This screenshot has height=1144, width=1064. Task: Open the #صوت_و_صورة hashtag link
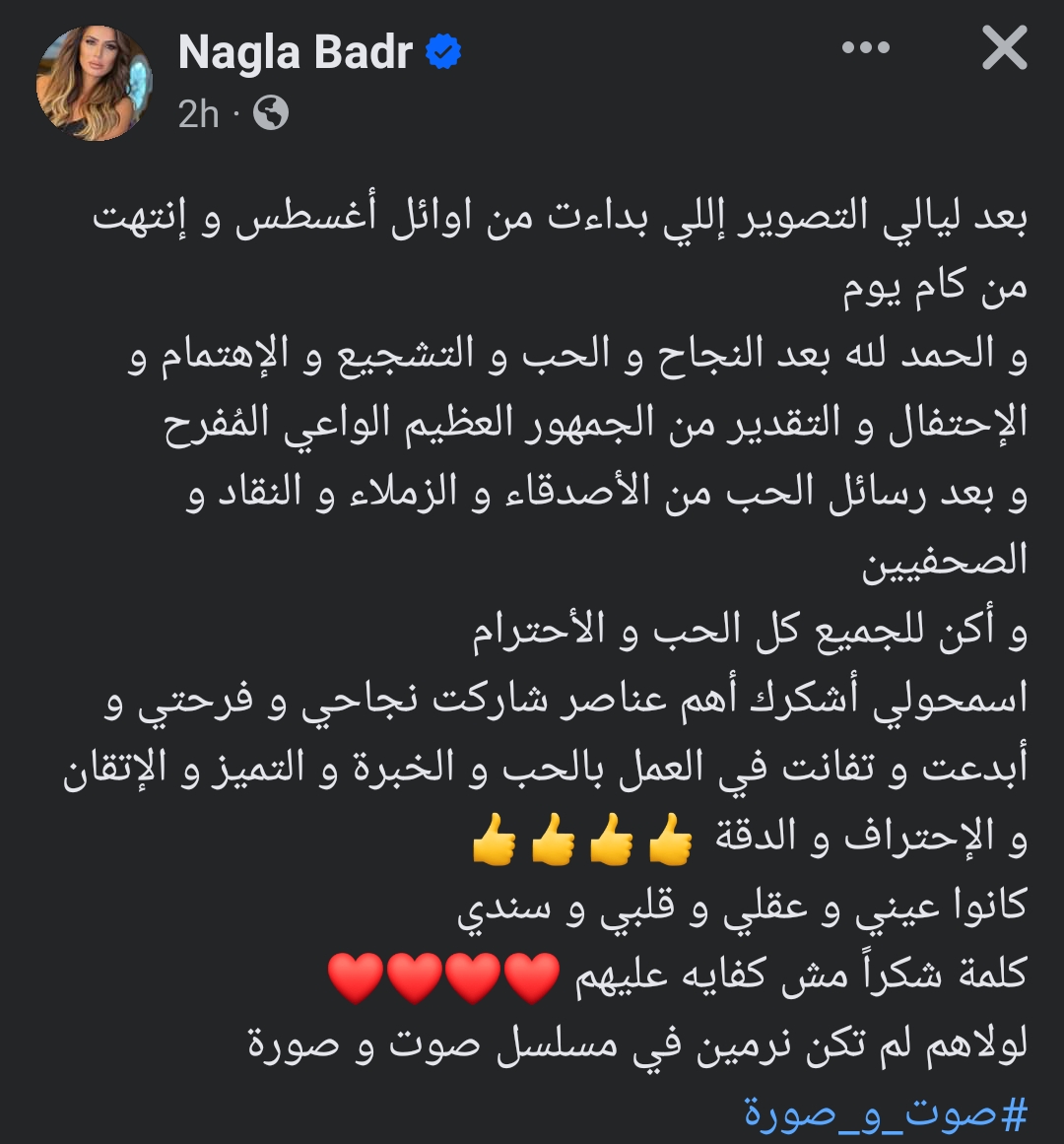tap(885, 1114)
